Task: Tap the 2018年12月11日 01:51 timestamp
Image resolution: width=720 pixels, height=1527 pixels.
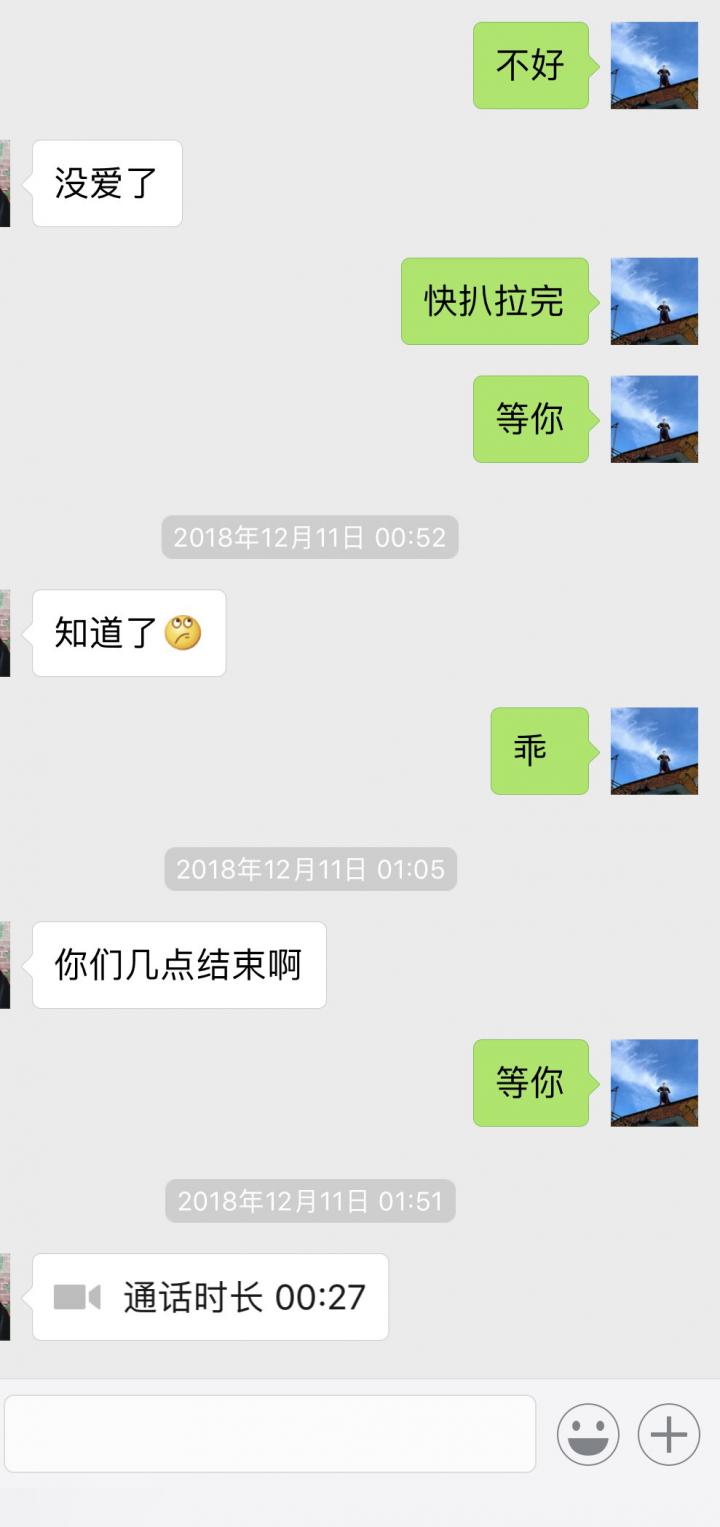Action: pos(310,1203)
